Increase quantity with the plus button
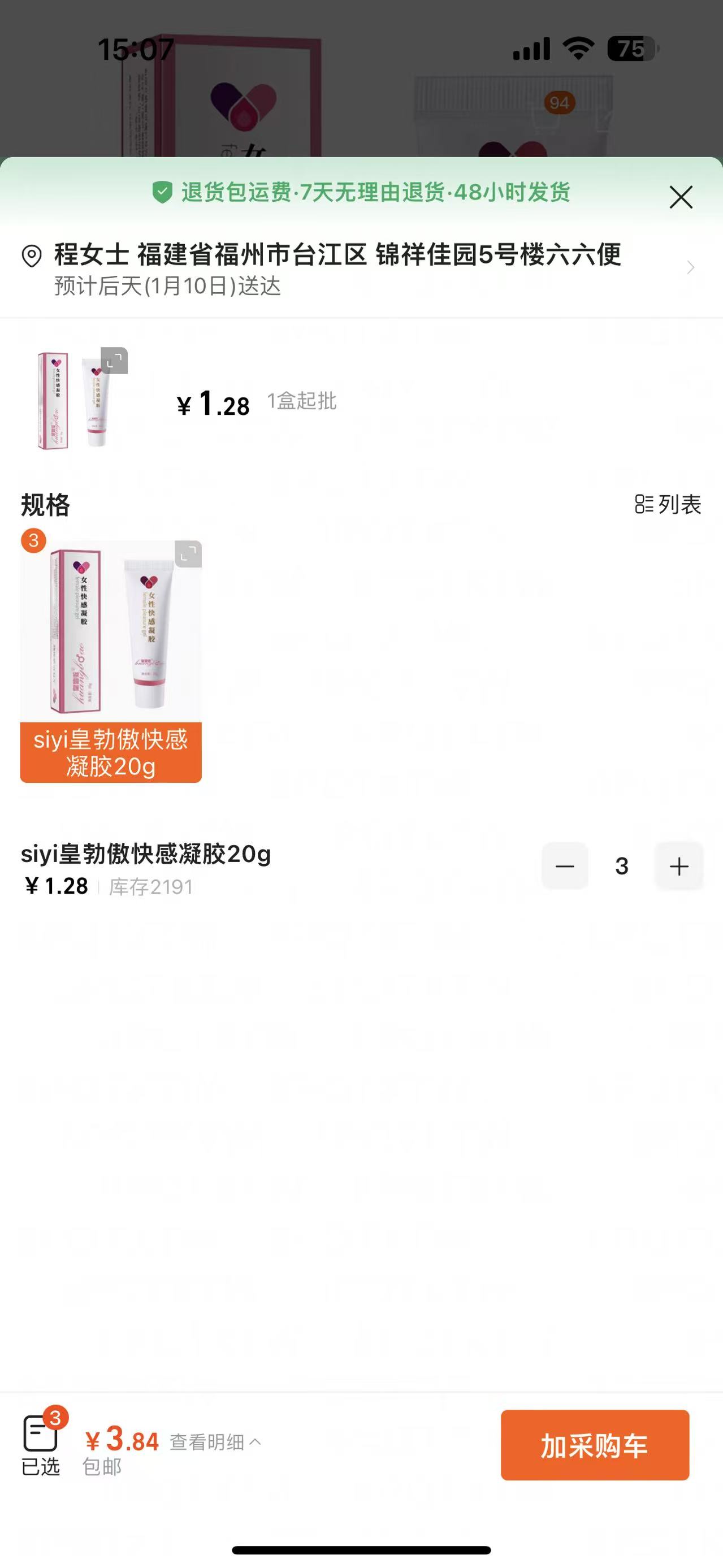 678,865
